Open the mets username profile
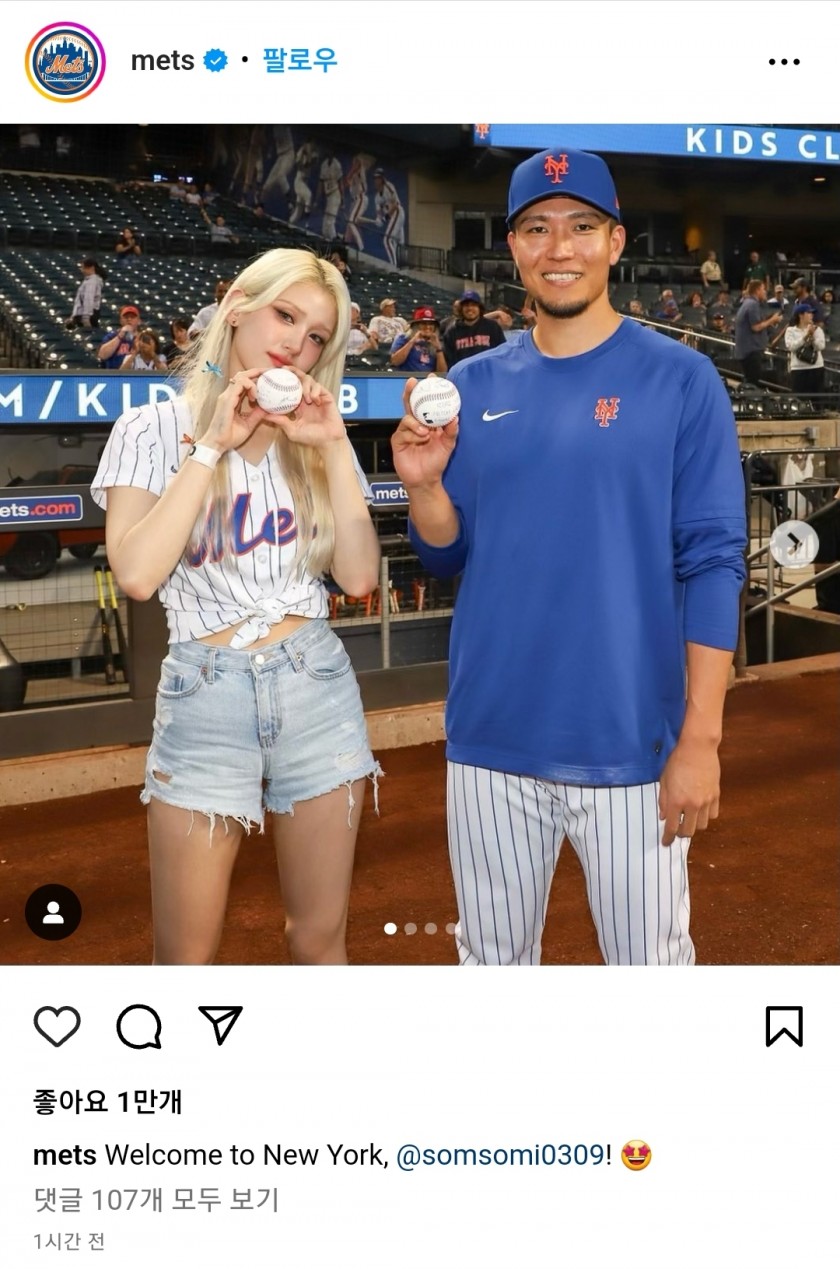This screenshot has width=840, height=1269. pyautogui.click(x=162, y=61)
